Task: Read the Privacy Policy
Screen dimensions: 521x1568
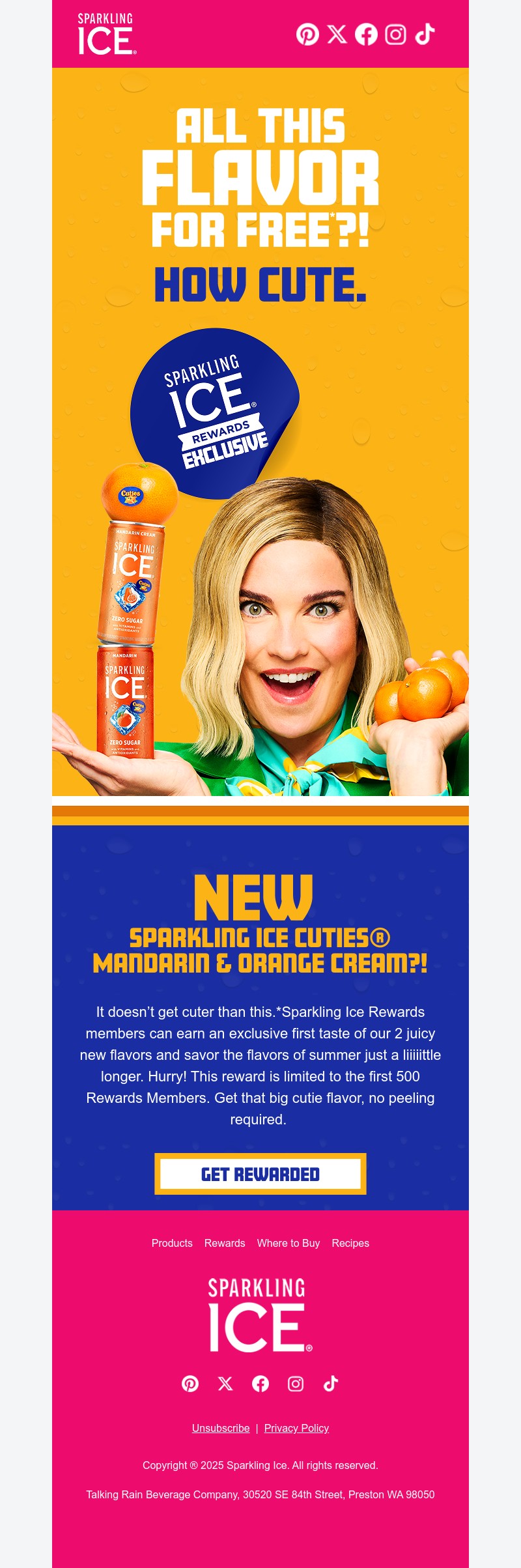Action: tap(296, 1428)
